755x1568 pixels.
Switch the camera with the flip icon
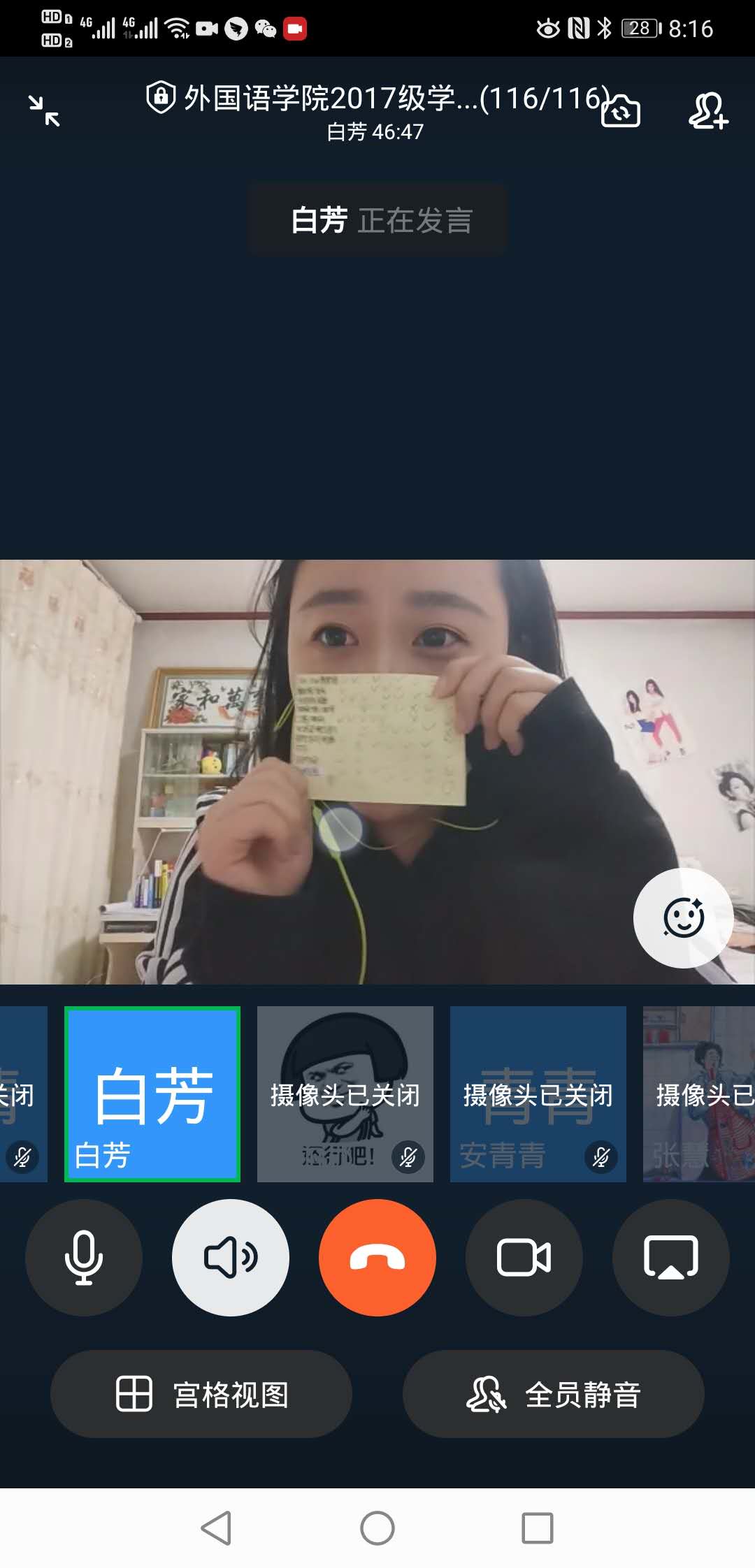coord(621,111)
